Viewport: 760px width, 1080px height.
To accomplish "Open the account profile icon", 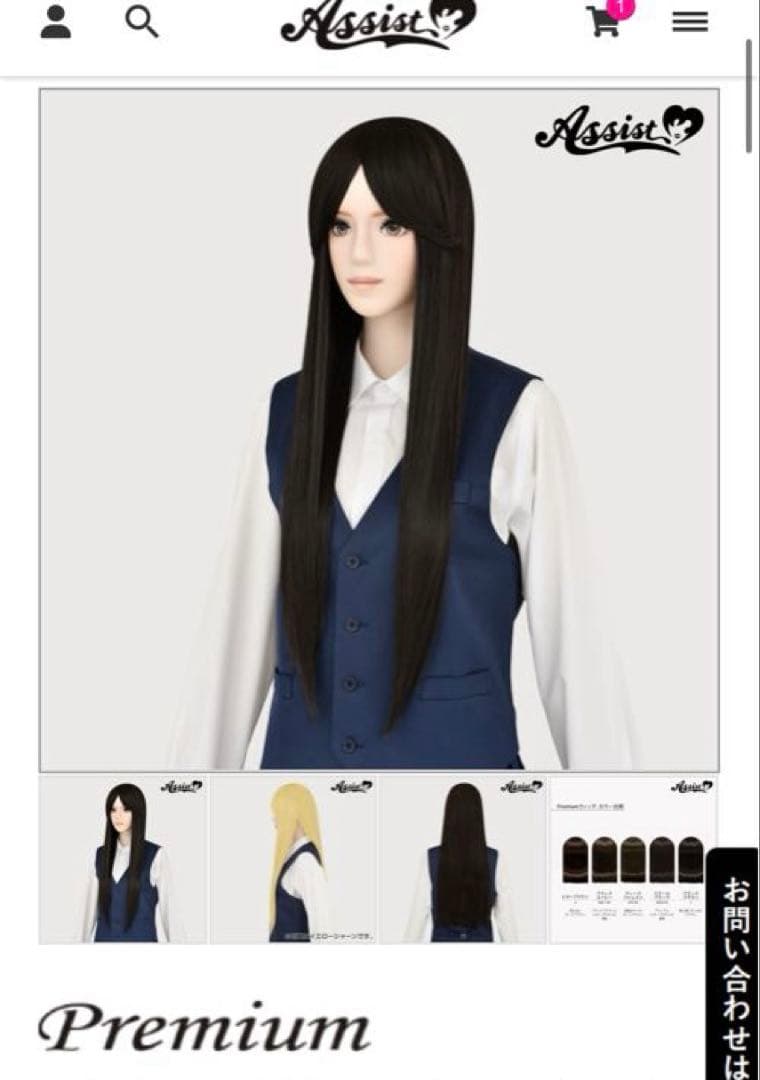I will (x=56, y=21).
